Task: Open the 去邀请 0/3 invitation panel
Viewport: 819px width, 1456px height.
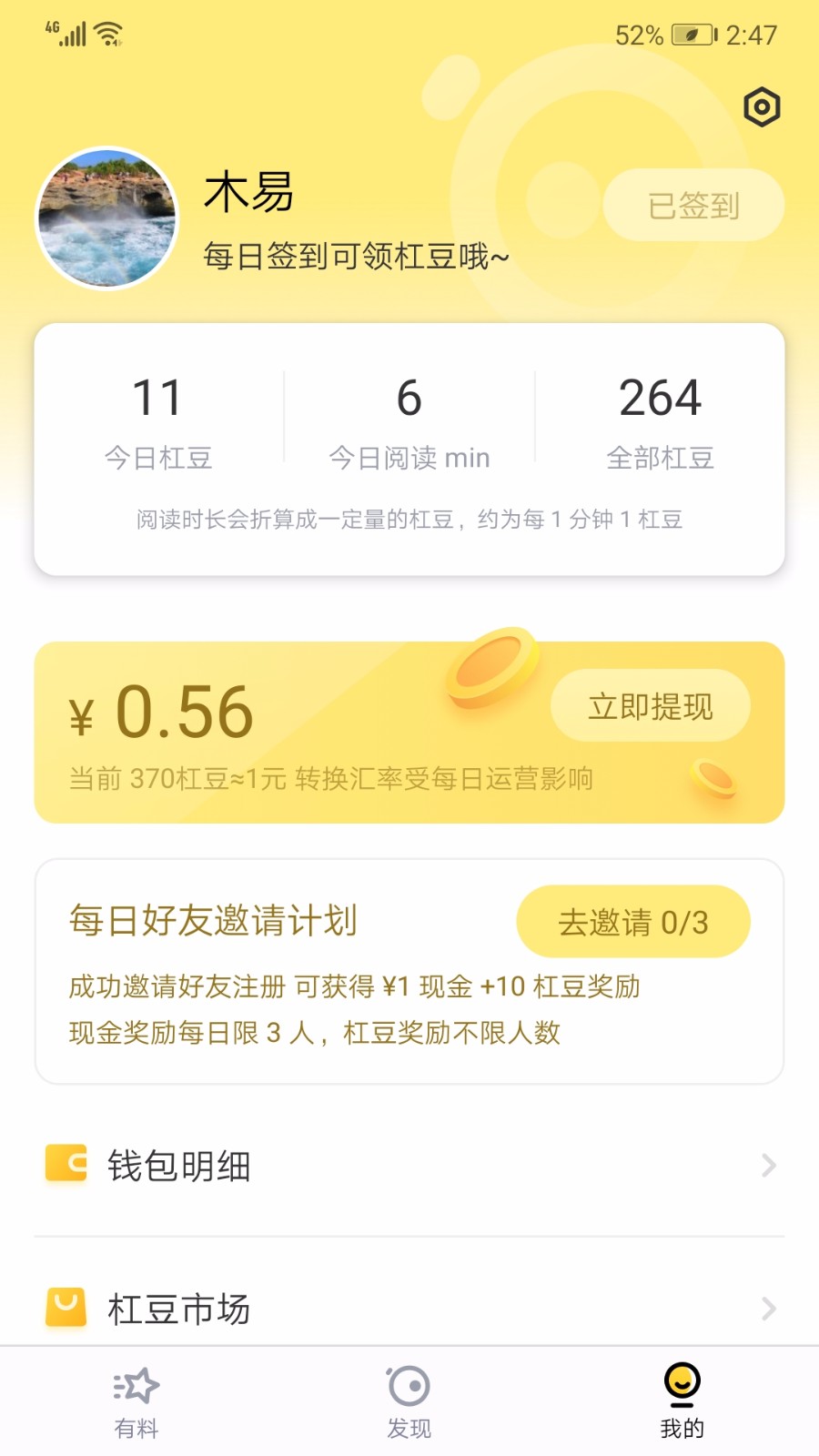Action: pyautogui.click(x=632, y=921)
